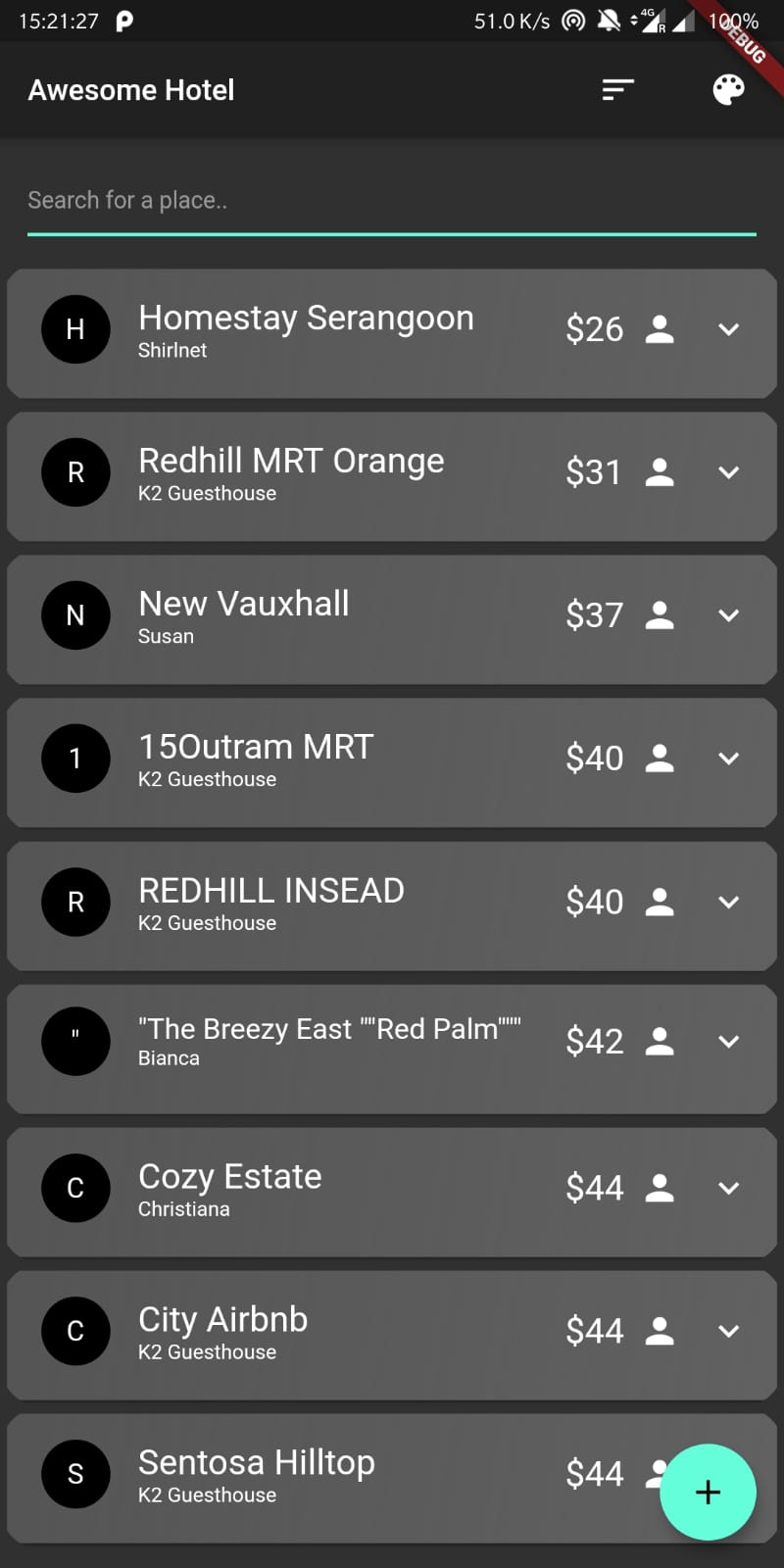784x1568 pixels.
Task: Open the Cozy Estate listing by Christiana
Action: pos(392,1192)
